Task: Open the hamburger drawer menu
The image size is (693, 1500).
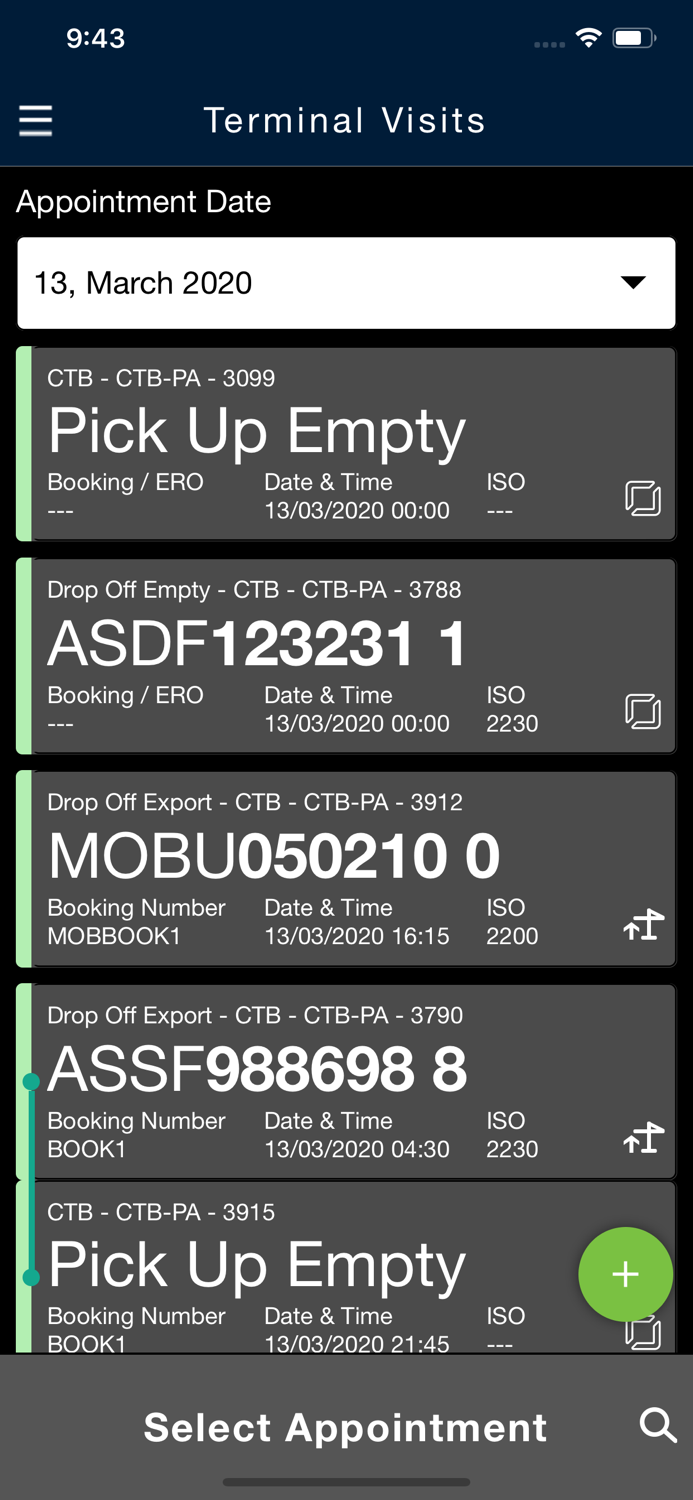Action: tap(36, 121)
